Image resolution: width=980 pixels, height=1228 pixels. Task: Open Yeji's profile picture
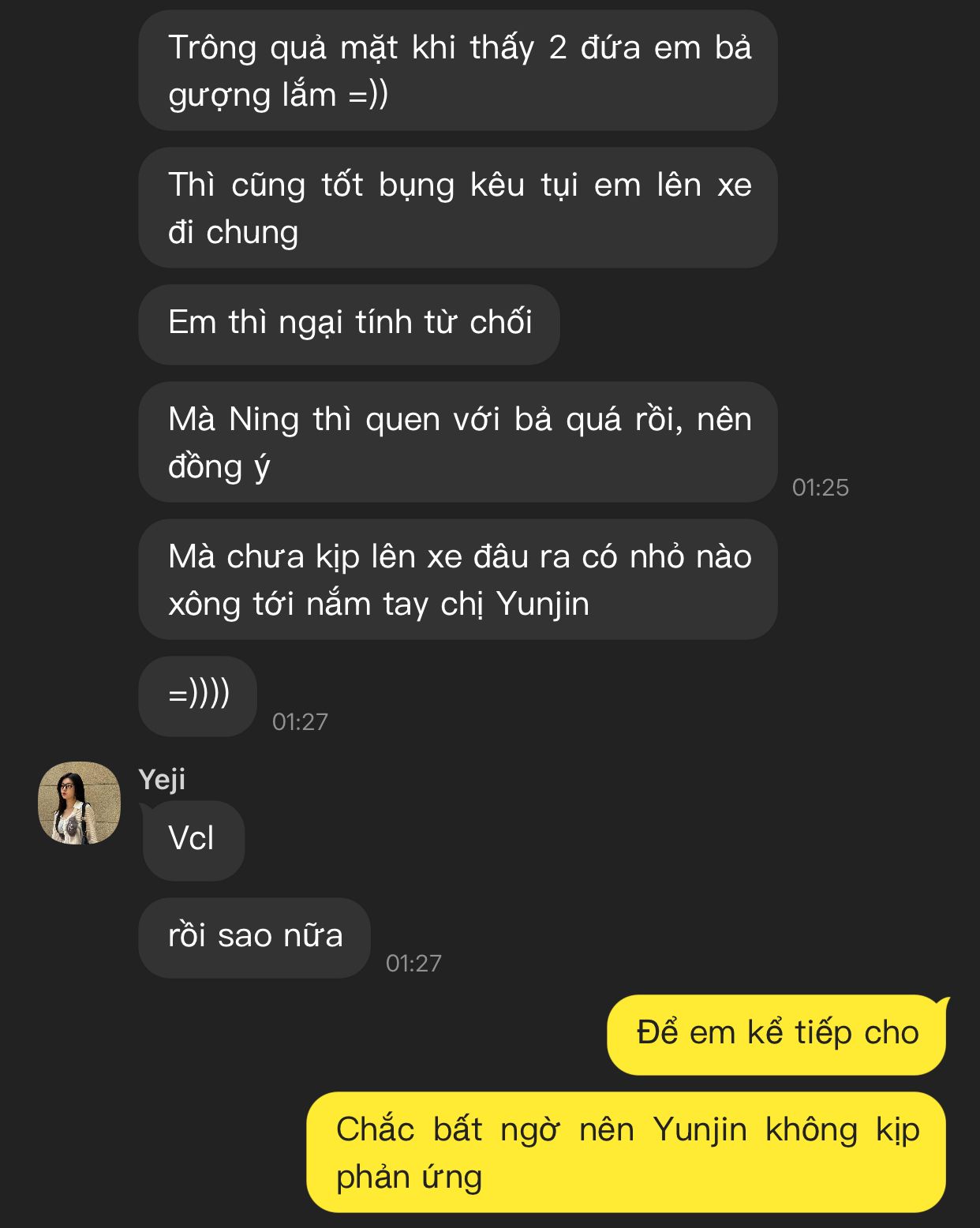pos(79,803)
